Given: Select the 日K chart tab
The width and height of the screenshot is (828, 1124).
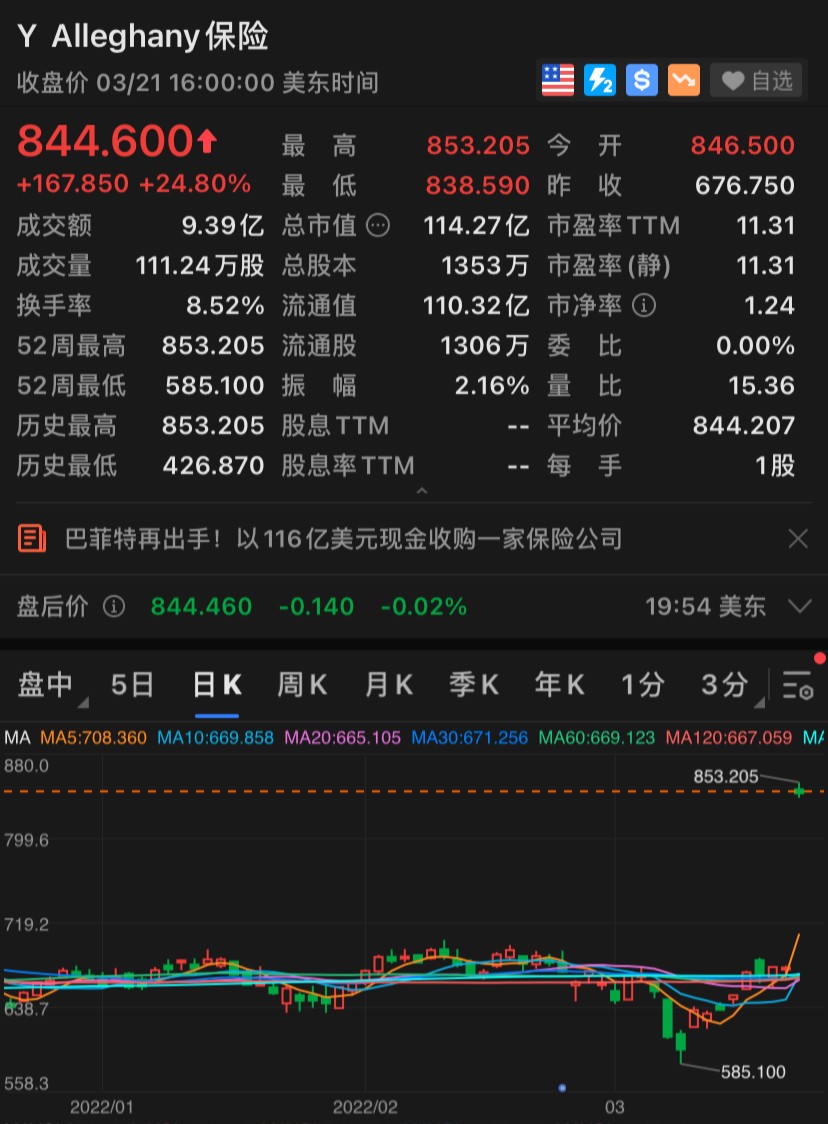Looking at the screenshot, I should tap(217, 685).
